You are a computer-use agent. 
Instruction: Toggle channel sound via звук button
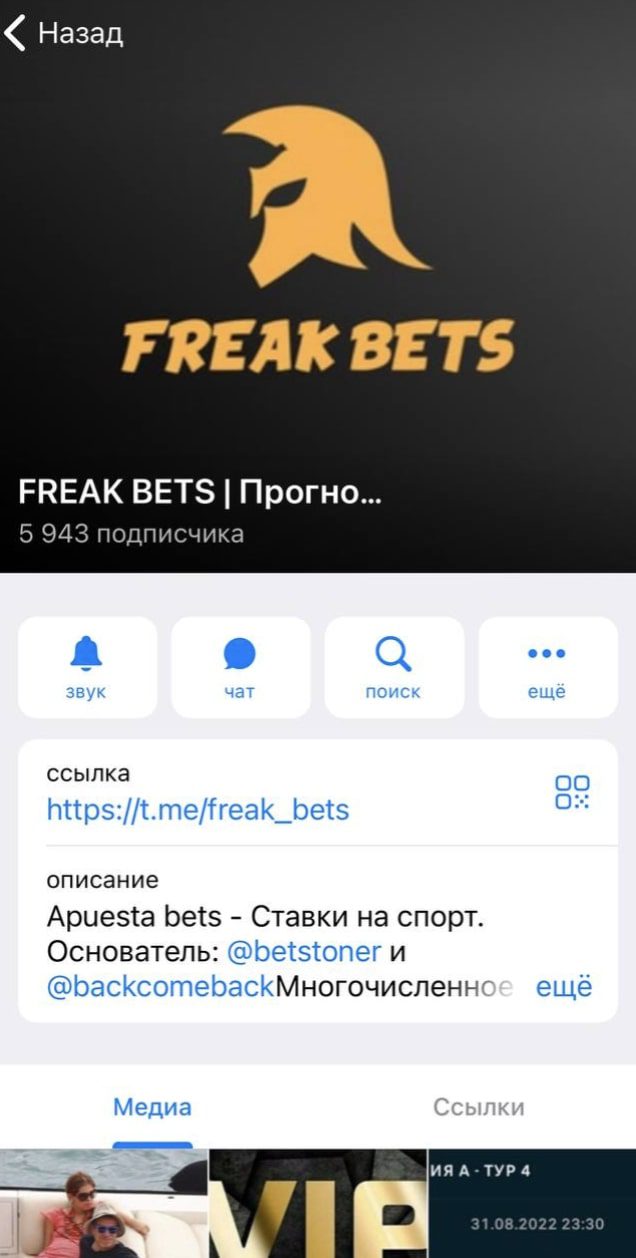tap(87, 667)
